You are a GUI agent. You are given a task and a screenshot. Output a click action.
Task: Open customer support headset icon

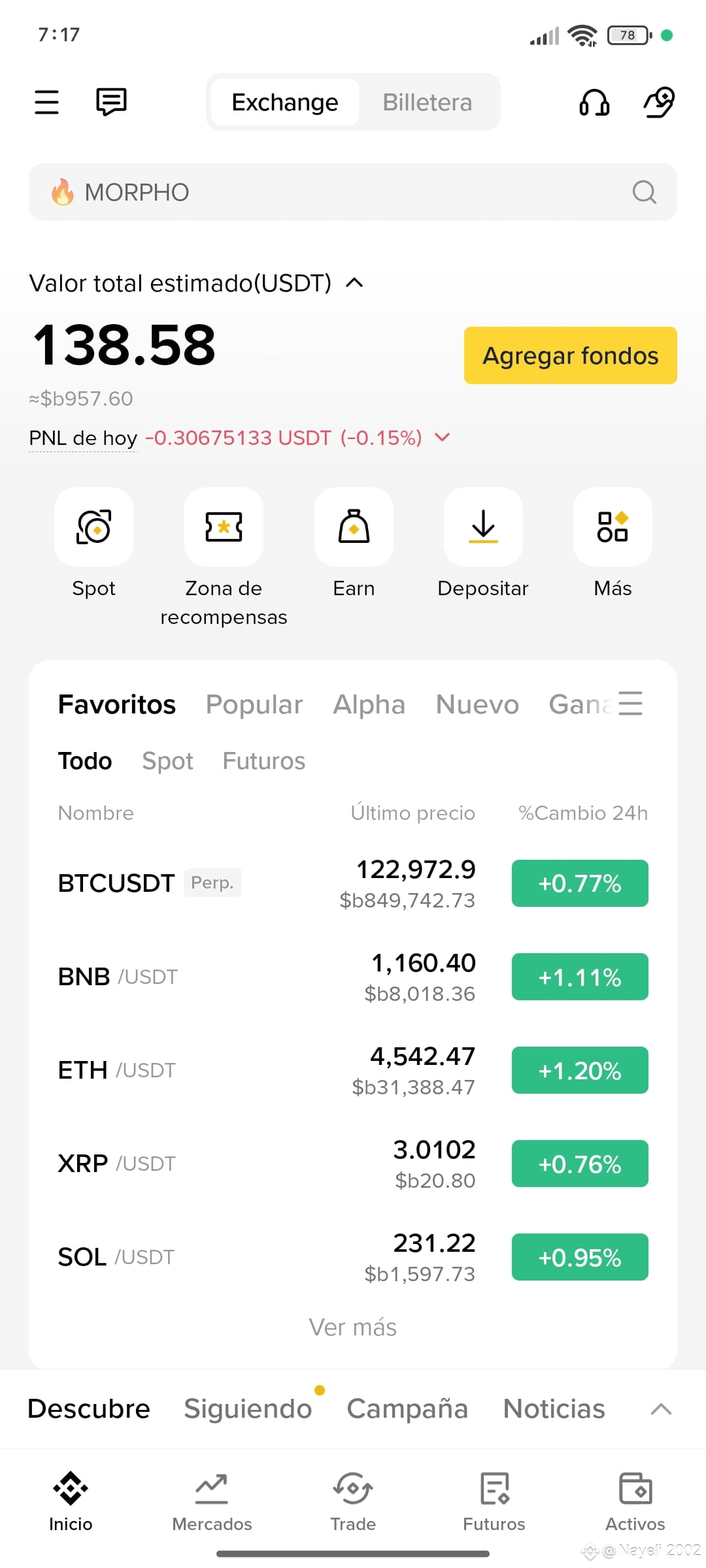tap(594, 103)
